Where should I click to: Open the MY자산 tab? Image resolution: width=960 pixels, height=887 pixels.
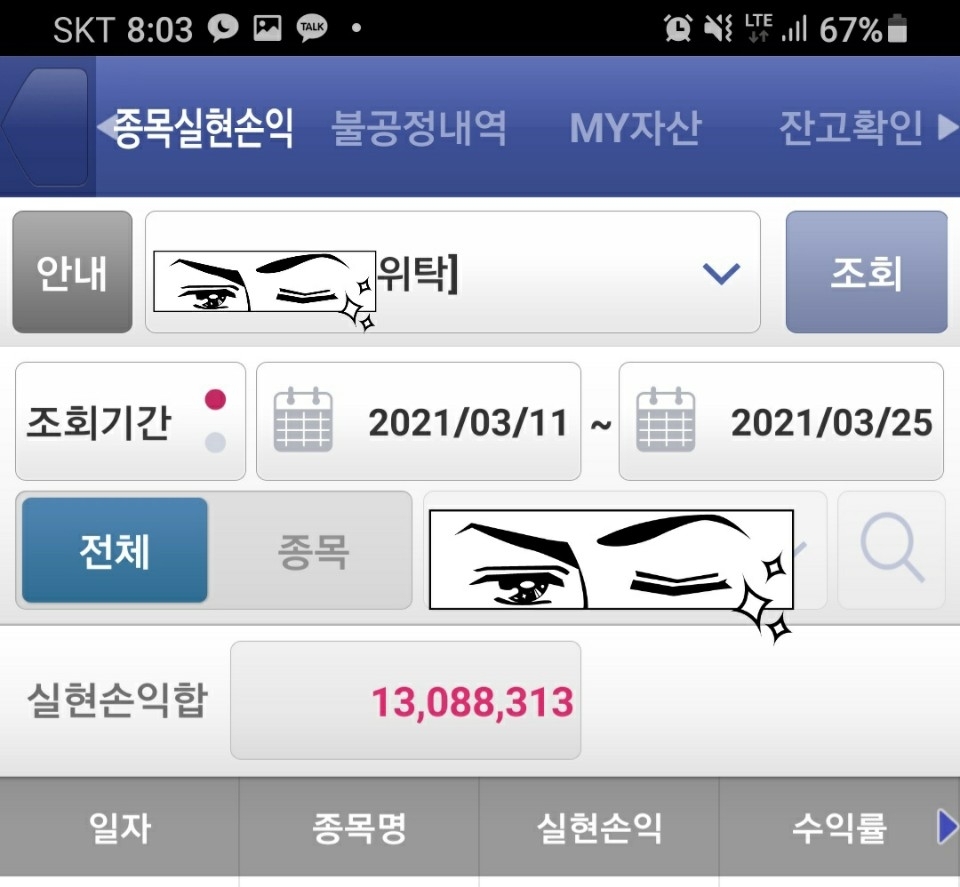click(x=635, y=128)
